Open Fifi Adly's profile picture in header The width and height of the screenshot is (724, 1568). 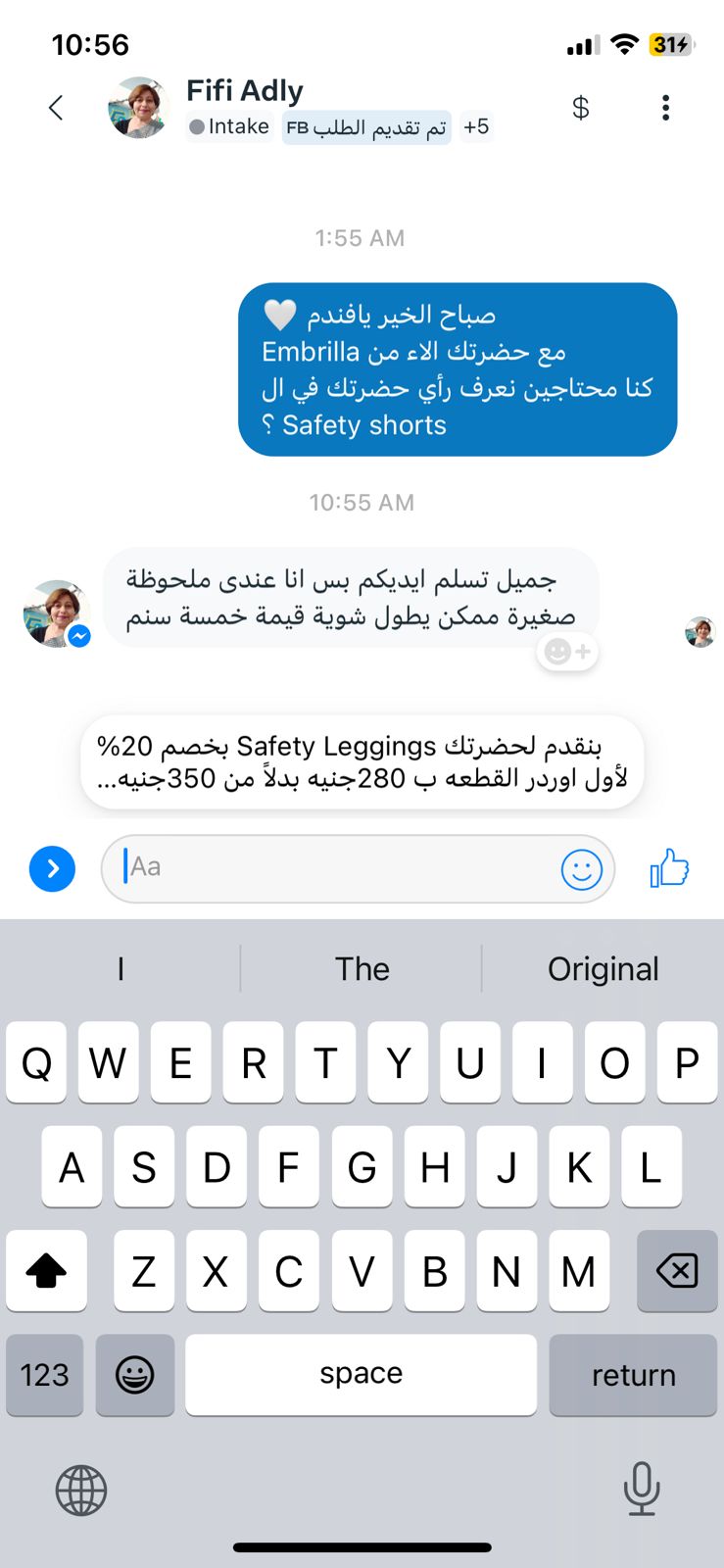pos(138,108)
